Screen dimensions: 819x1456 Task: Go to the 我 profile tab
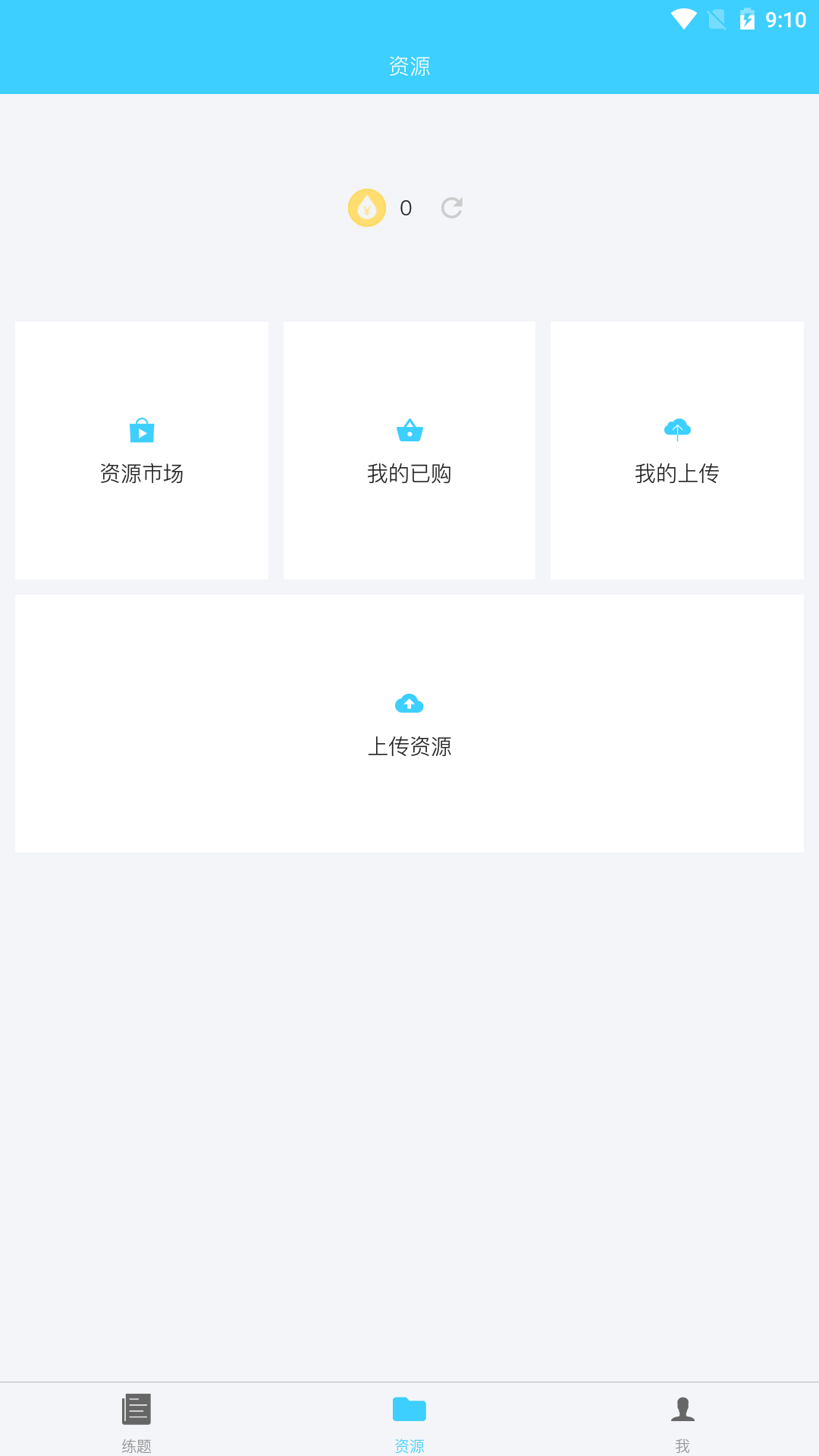pos(682,1421)
